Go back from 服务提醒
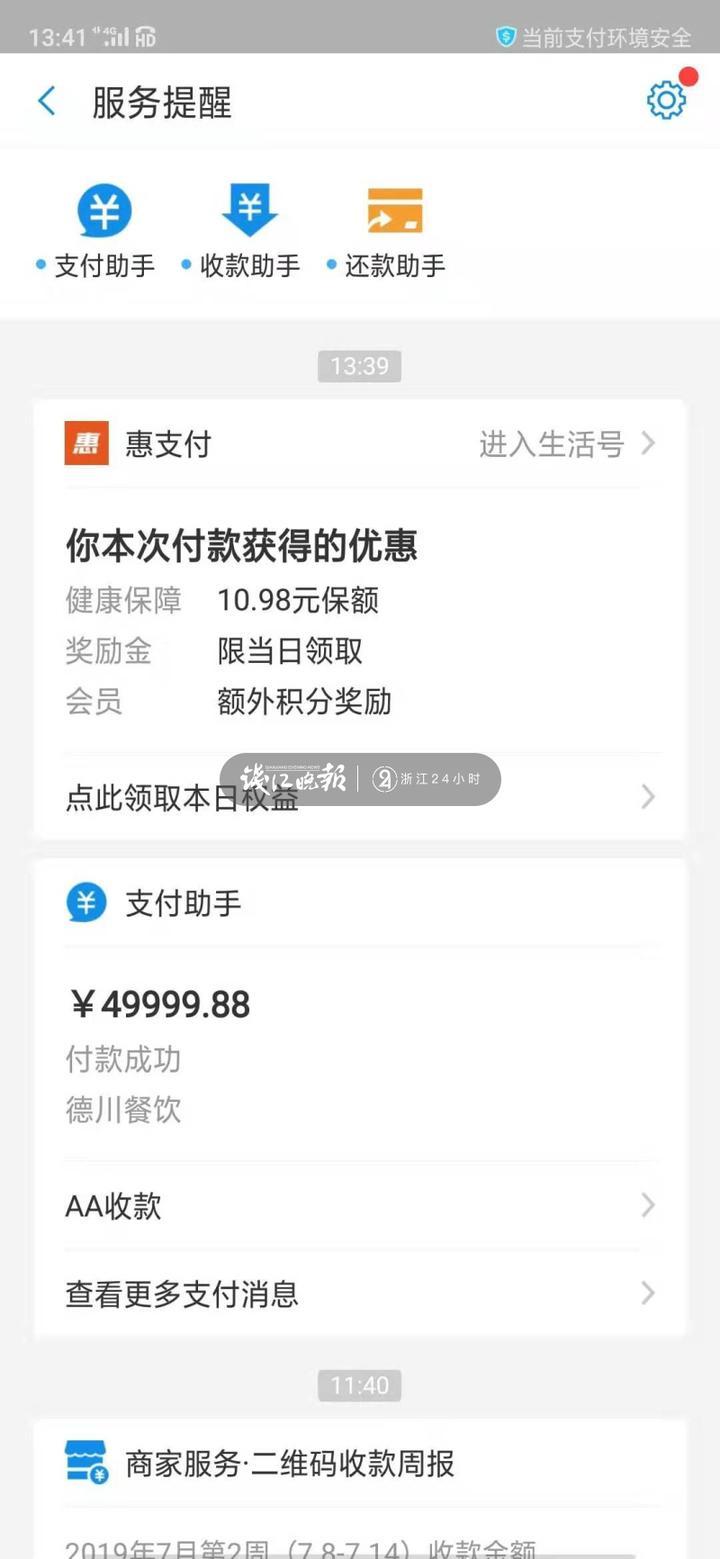Screen dimensions: 720x1559 click(x=46, y=101)
